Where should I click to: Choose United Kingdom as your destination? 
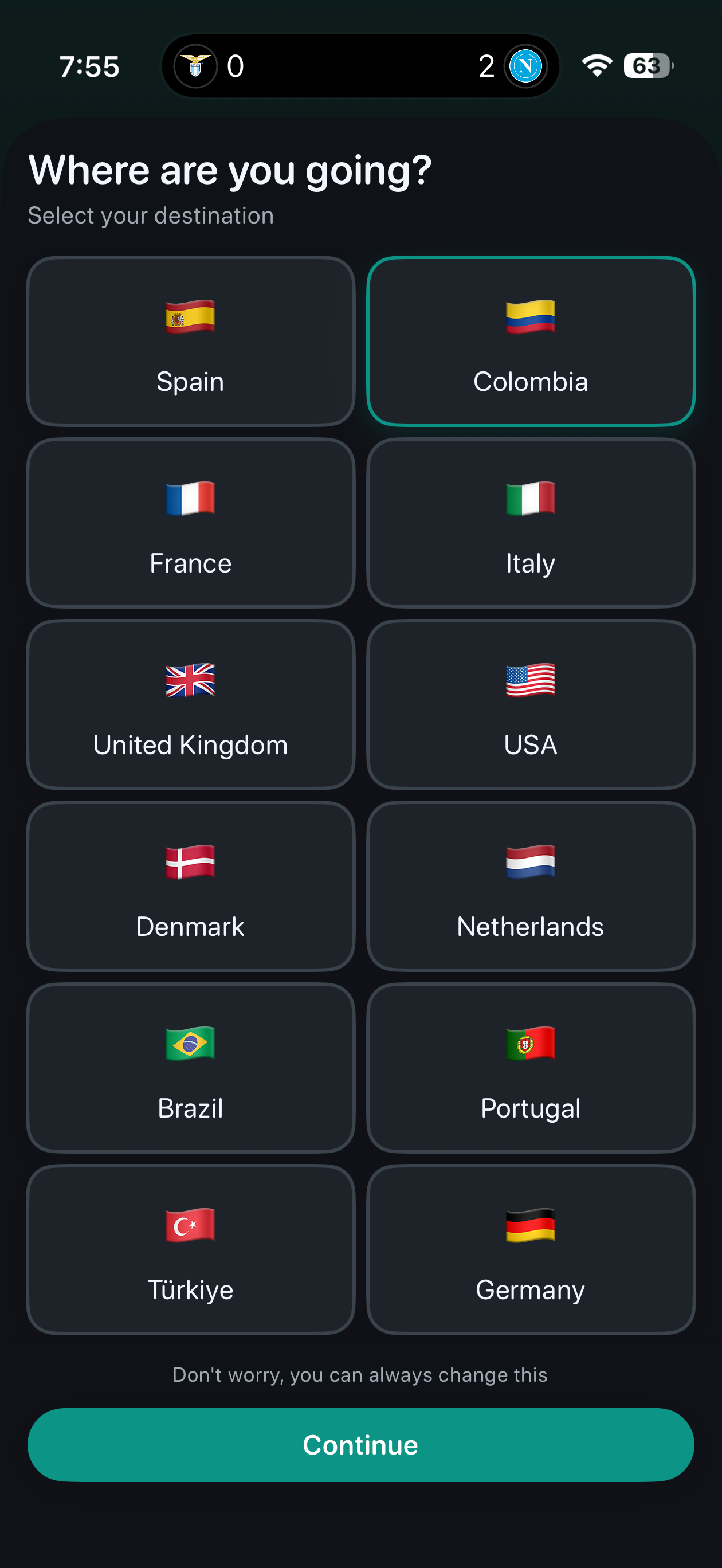point(189,705)
